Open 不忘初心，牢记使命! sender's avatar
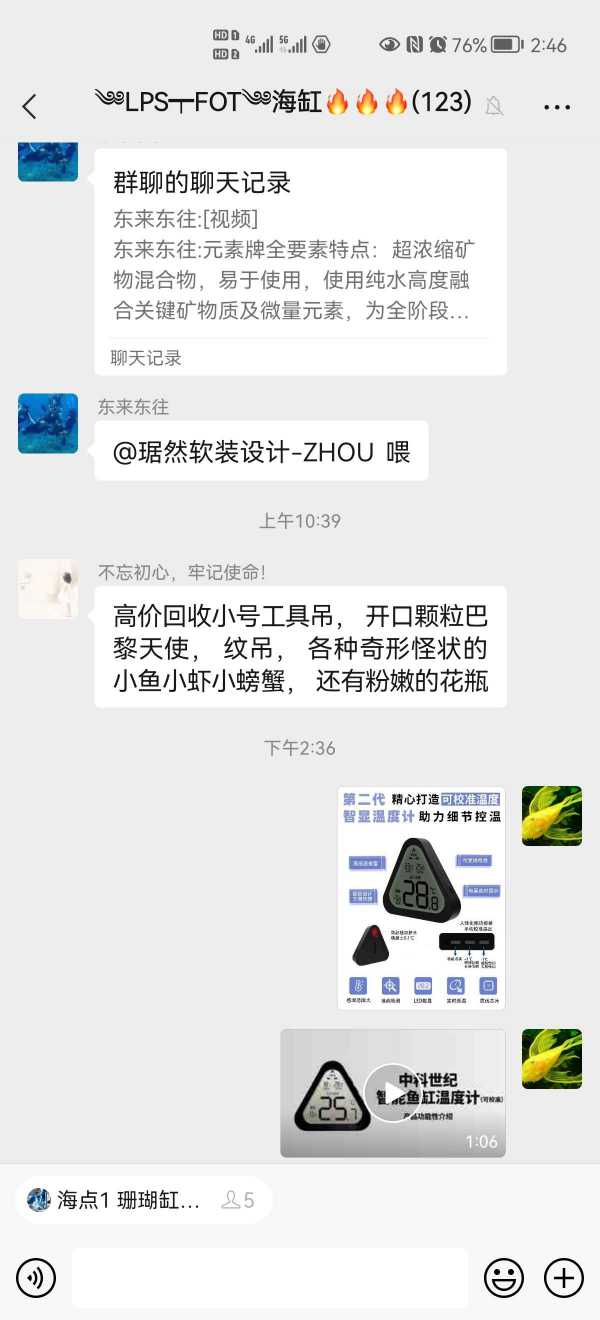 [48, 589]
